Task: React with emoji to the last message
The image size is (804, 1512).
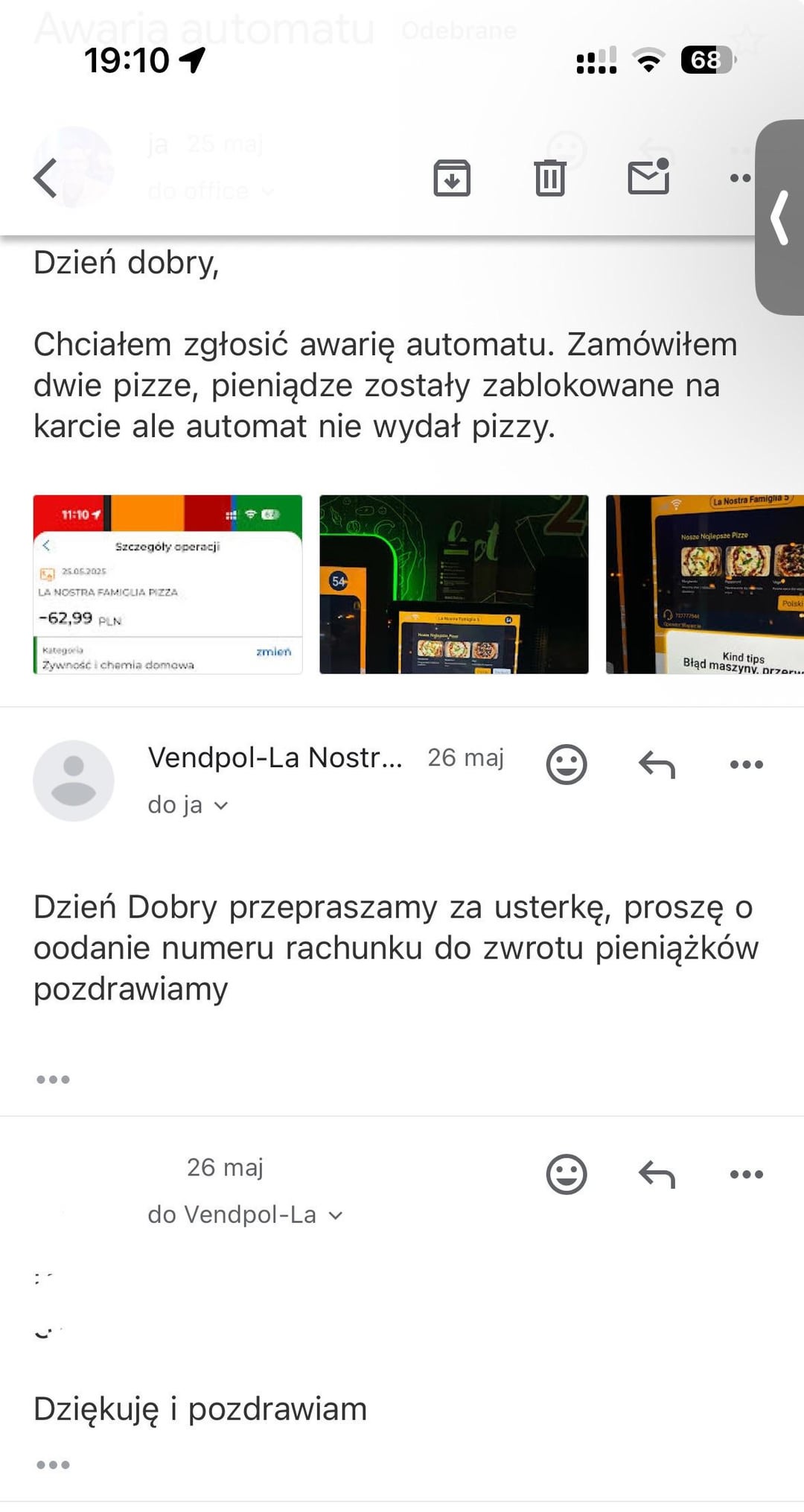Action: [567, 1175]
